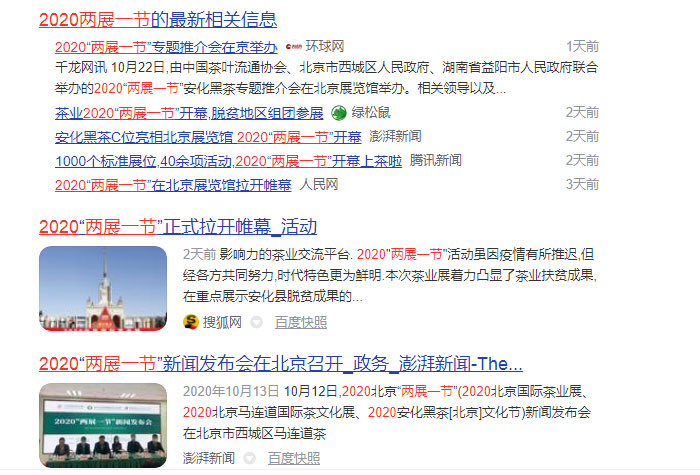Open the 澎湃新闻 source under the press conference result
This screenshot has width=700, height=475.
[208, 458]
